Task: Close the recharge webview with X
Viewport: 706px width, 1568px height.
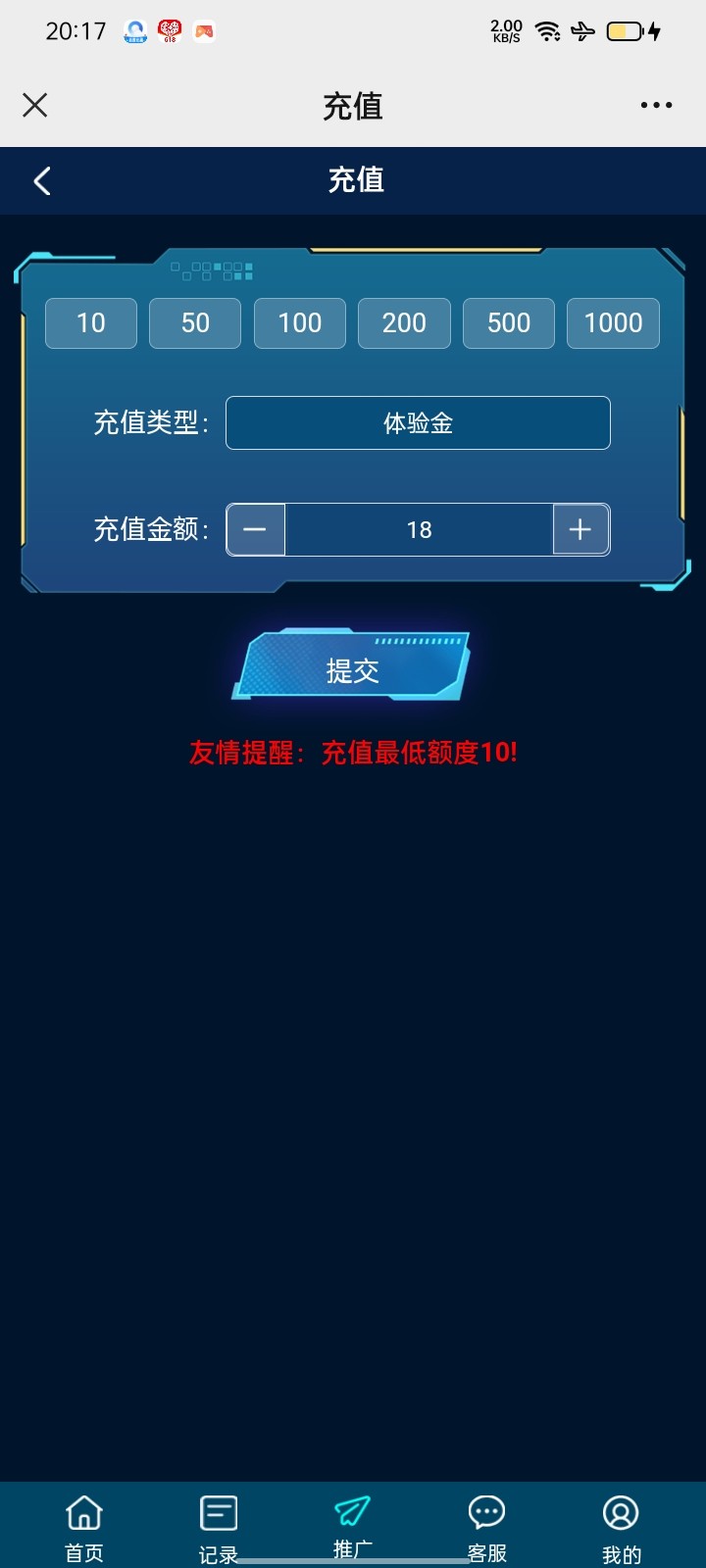Action: coord(35,105)
